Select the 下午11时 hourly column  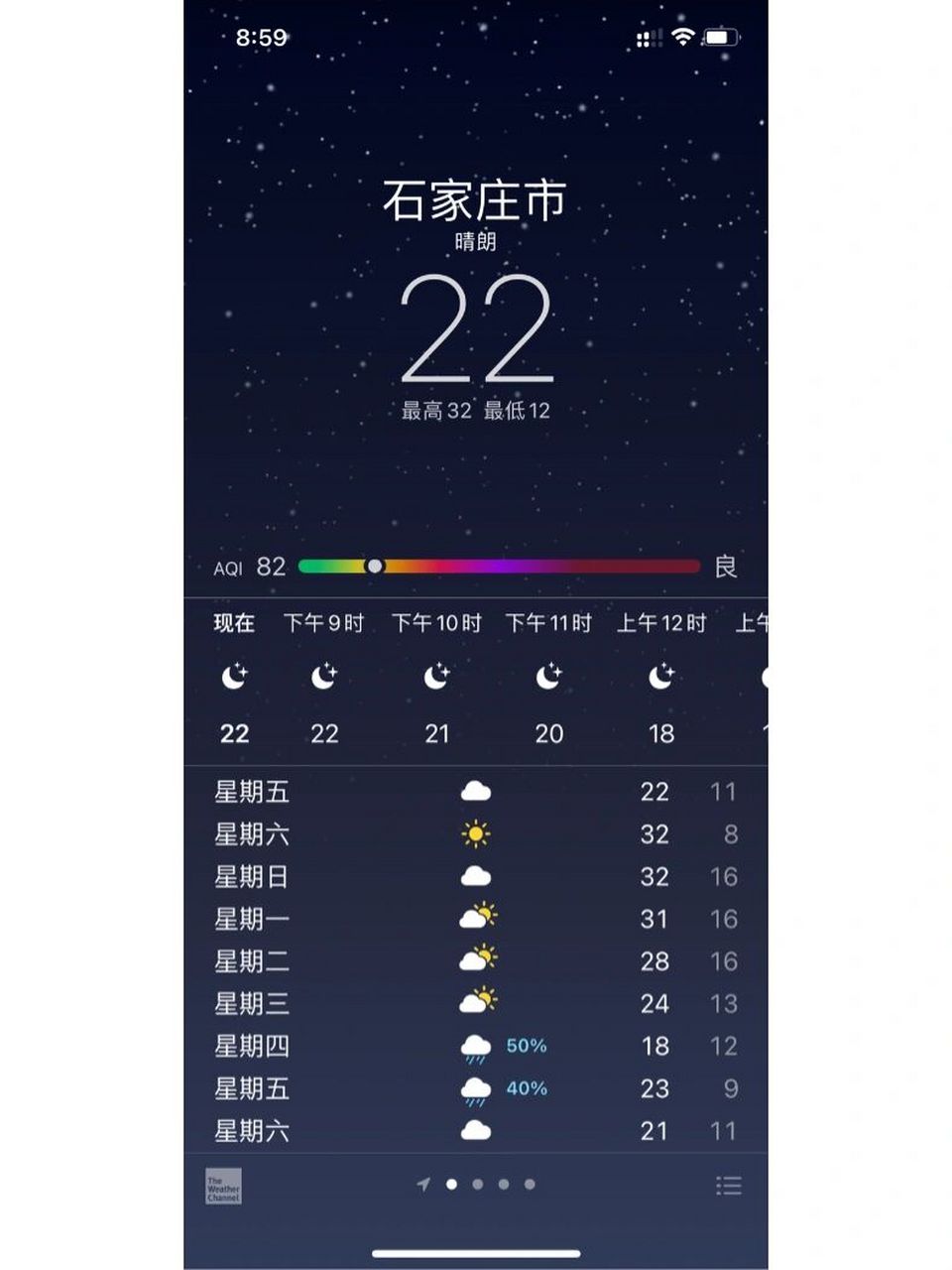coord(548,623)
